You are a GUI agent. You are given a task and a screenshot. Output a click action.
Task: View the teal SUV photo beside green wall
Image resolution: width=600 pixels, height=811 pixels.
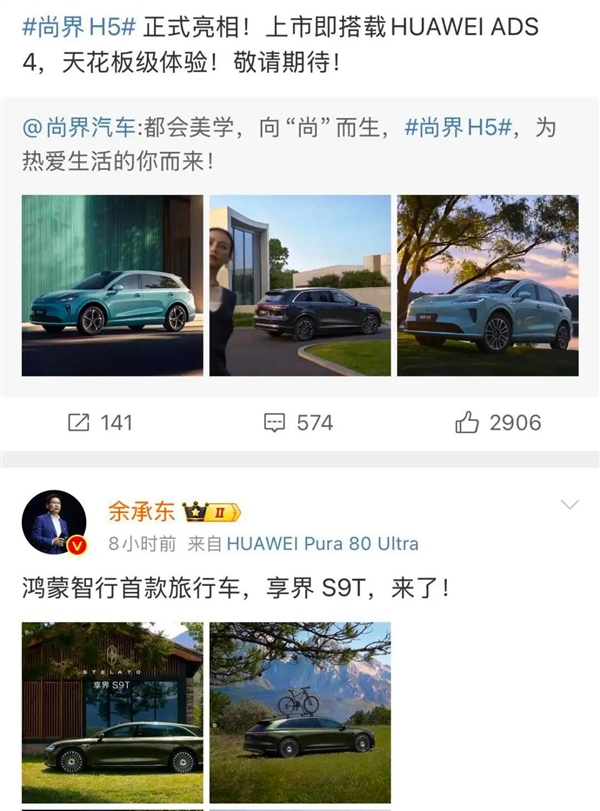tap(112, 285)
